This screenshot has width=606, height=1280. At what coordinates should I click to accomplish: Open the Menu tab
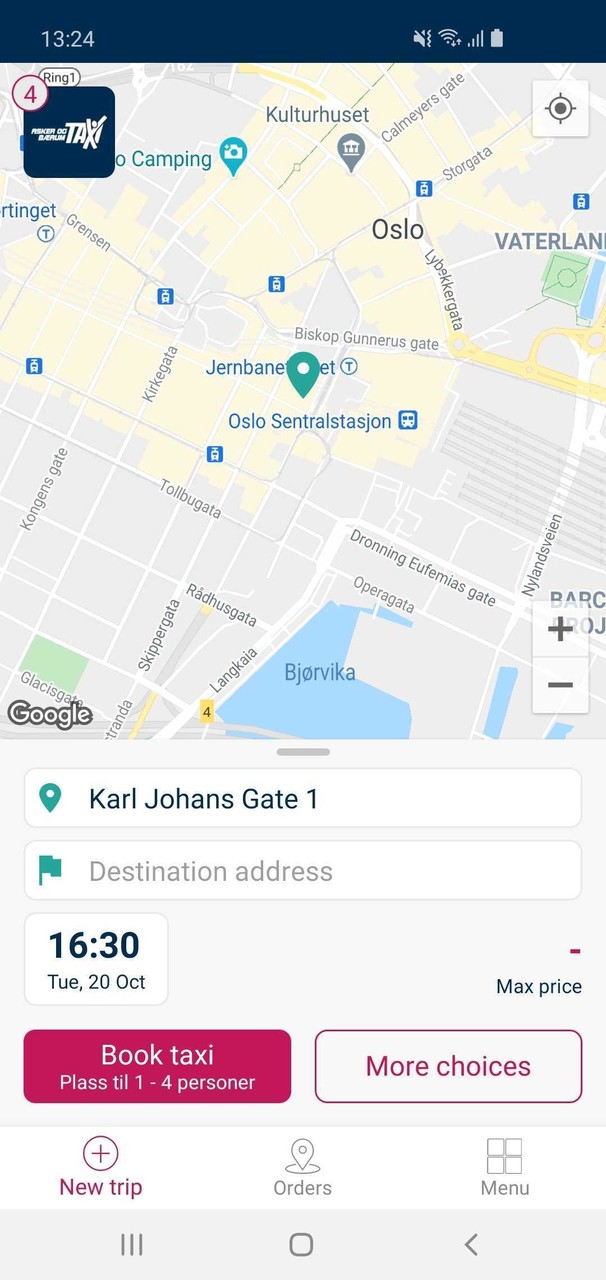(504, 1168)
